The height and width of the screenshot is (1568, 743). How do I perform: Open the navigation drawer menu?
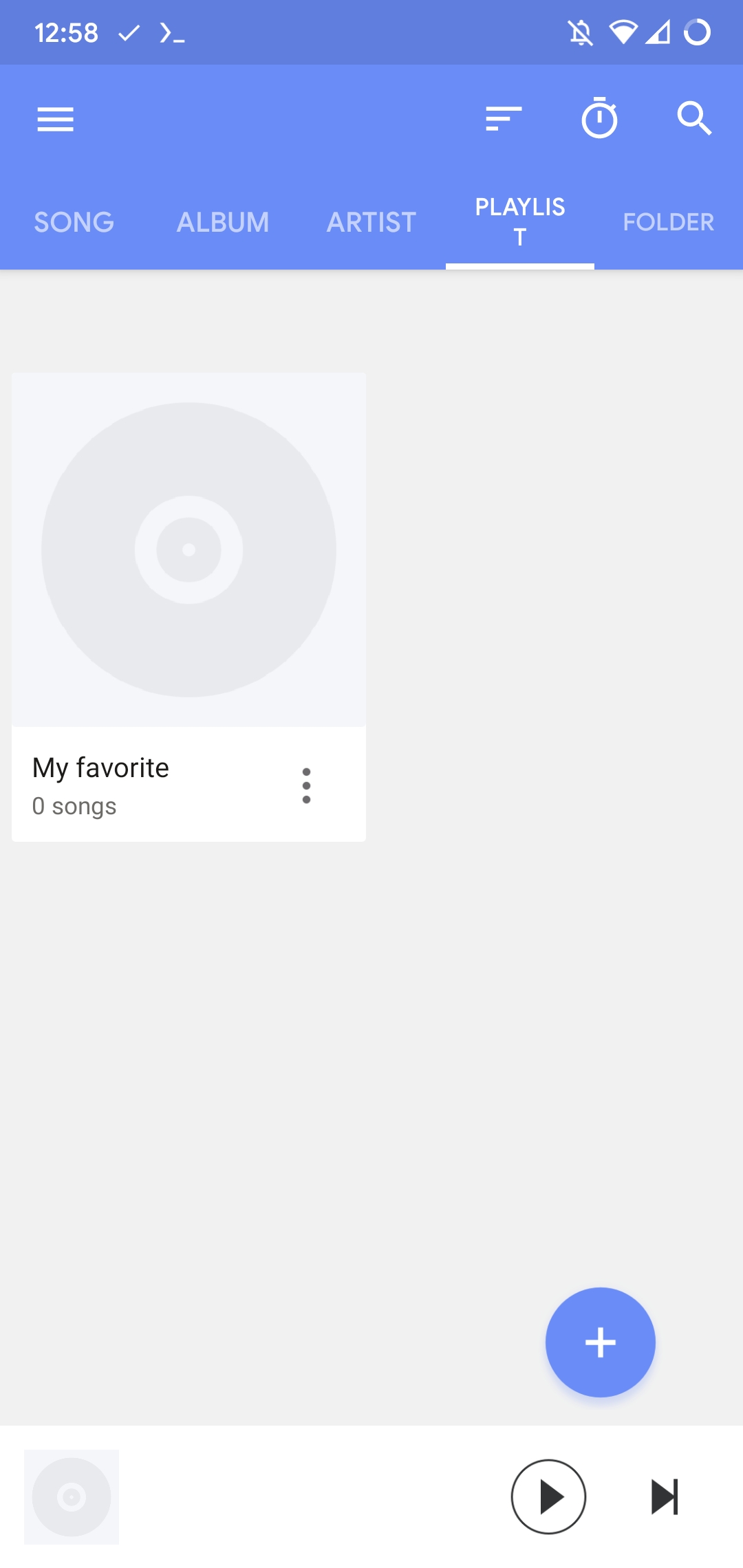(55, 119)
